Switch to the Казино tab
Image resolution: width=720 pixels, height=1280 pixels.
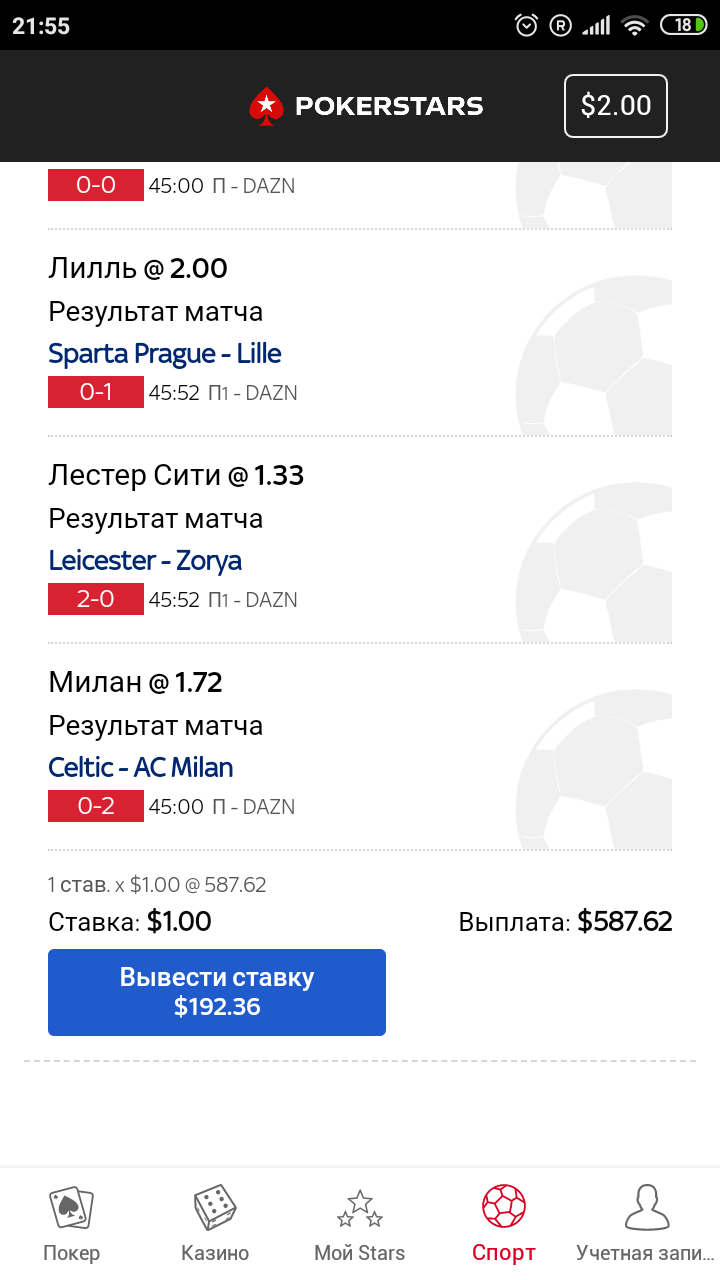tap(215, 1223)
